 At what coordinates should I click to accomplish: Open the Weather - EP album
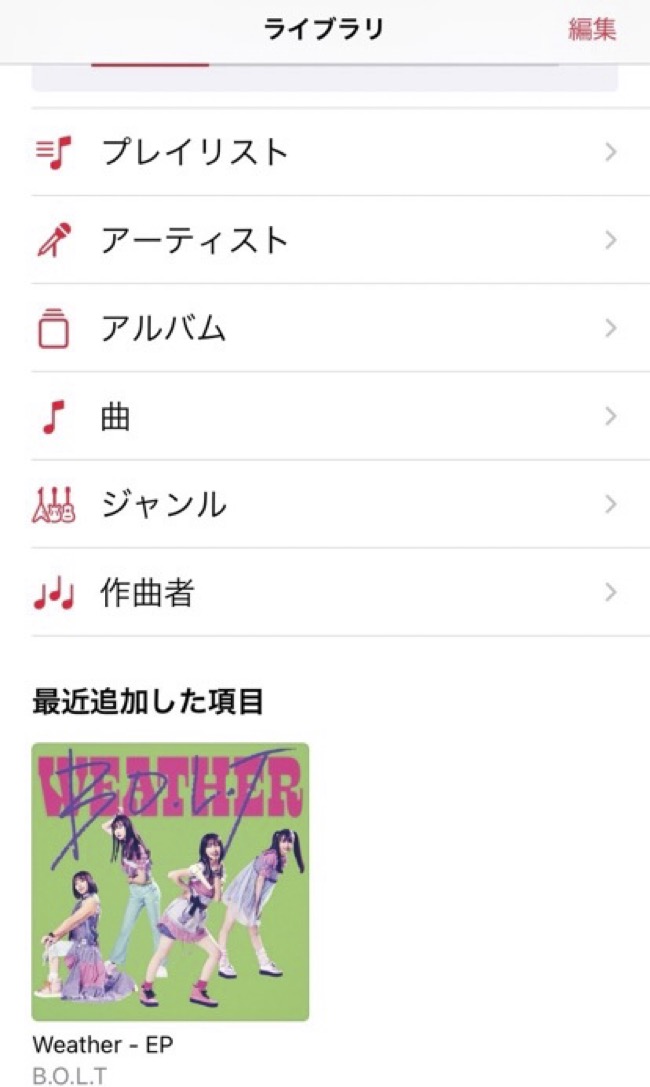(170, 881)
